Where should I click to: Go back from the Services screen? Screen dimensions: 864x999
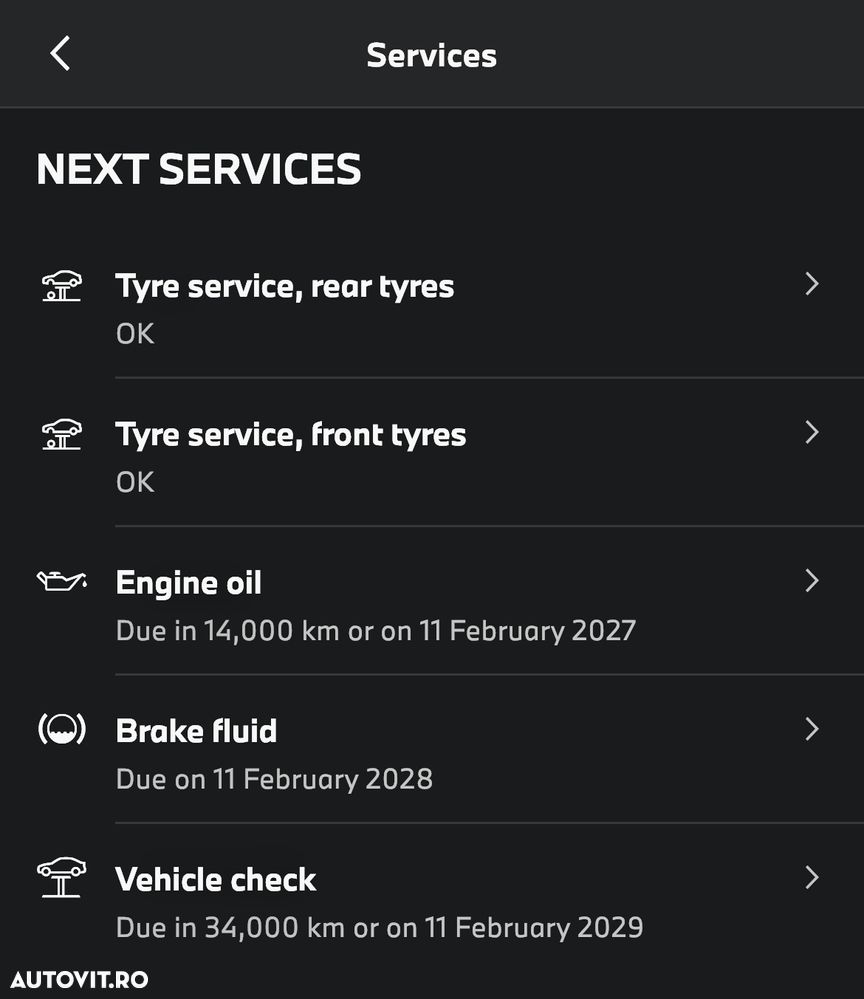[x=61, y=54]
